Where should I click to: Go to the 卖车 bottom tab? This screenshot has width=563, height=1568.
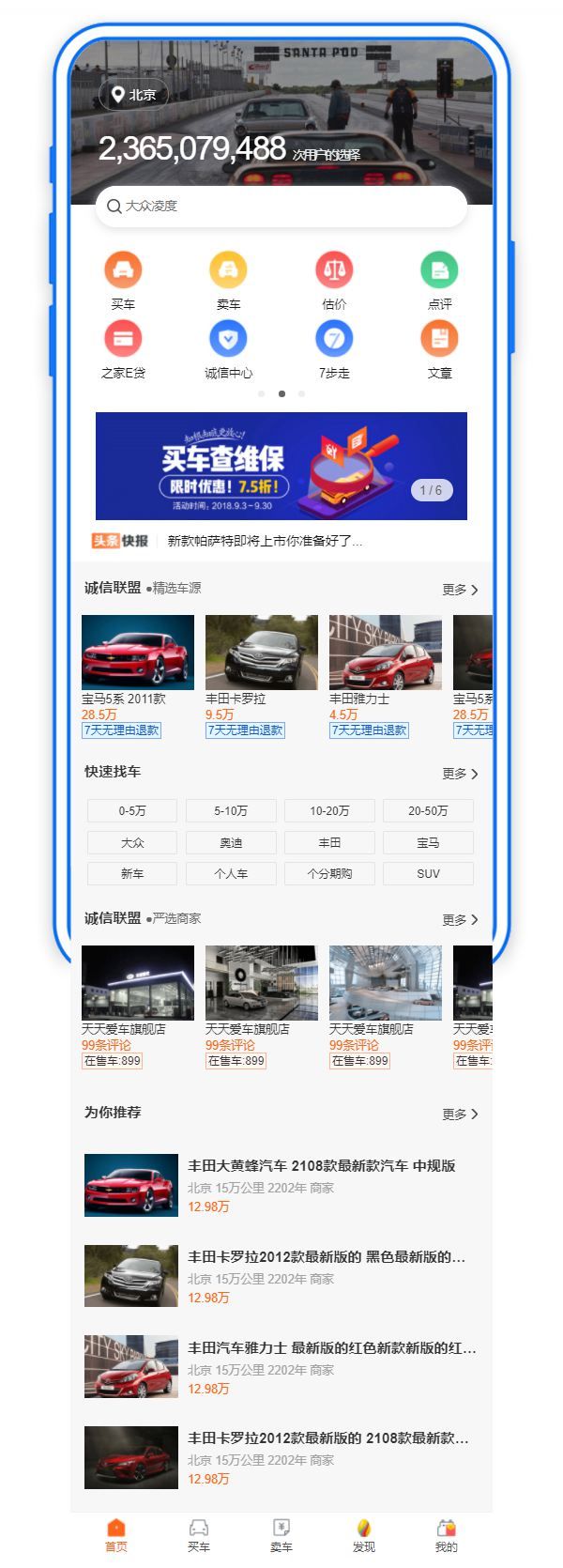pos(281,1535)
